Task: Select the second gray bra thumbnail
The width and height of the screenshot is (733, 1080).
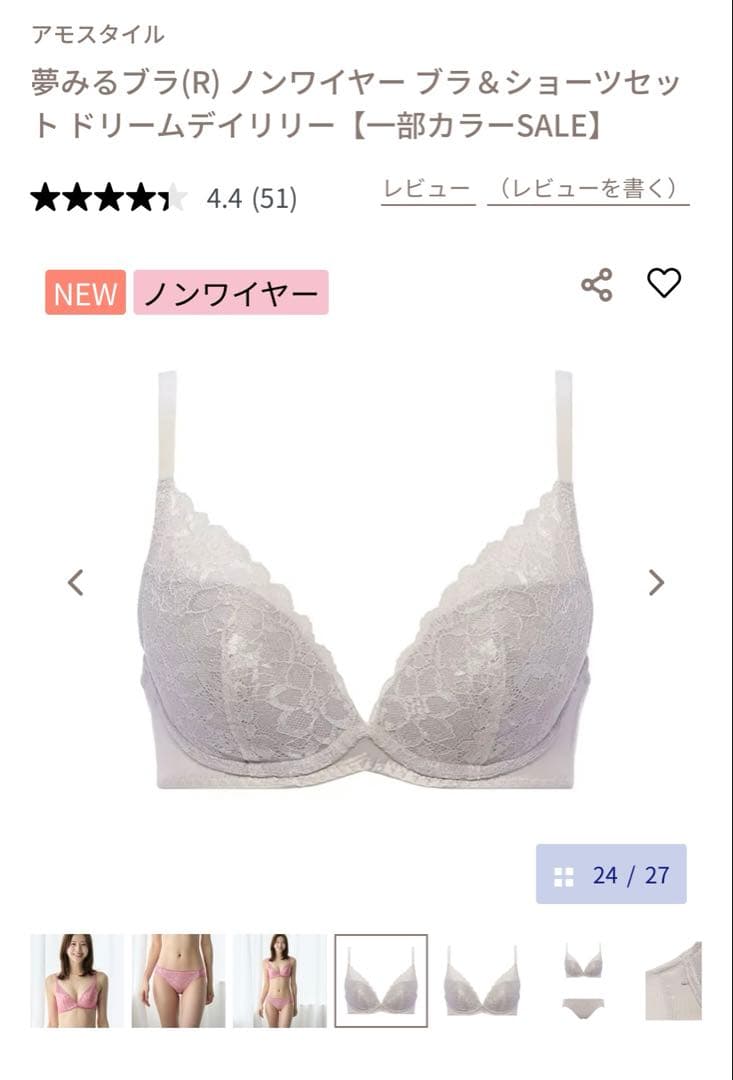Action: click(x=482, y=980)
